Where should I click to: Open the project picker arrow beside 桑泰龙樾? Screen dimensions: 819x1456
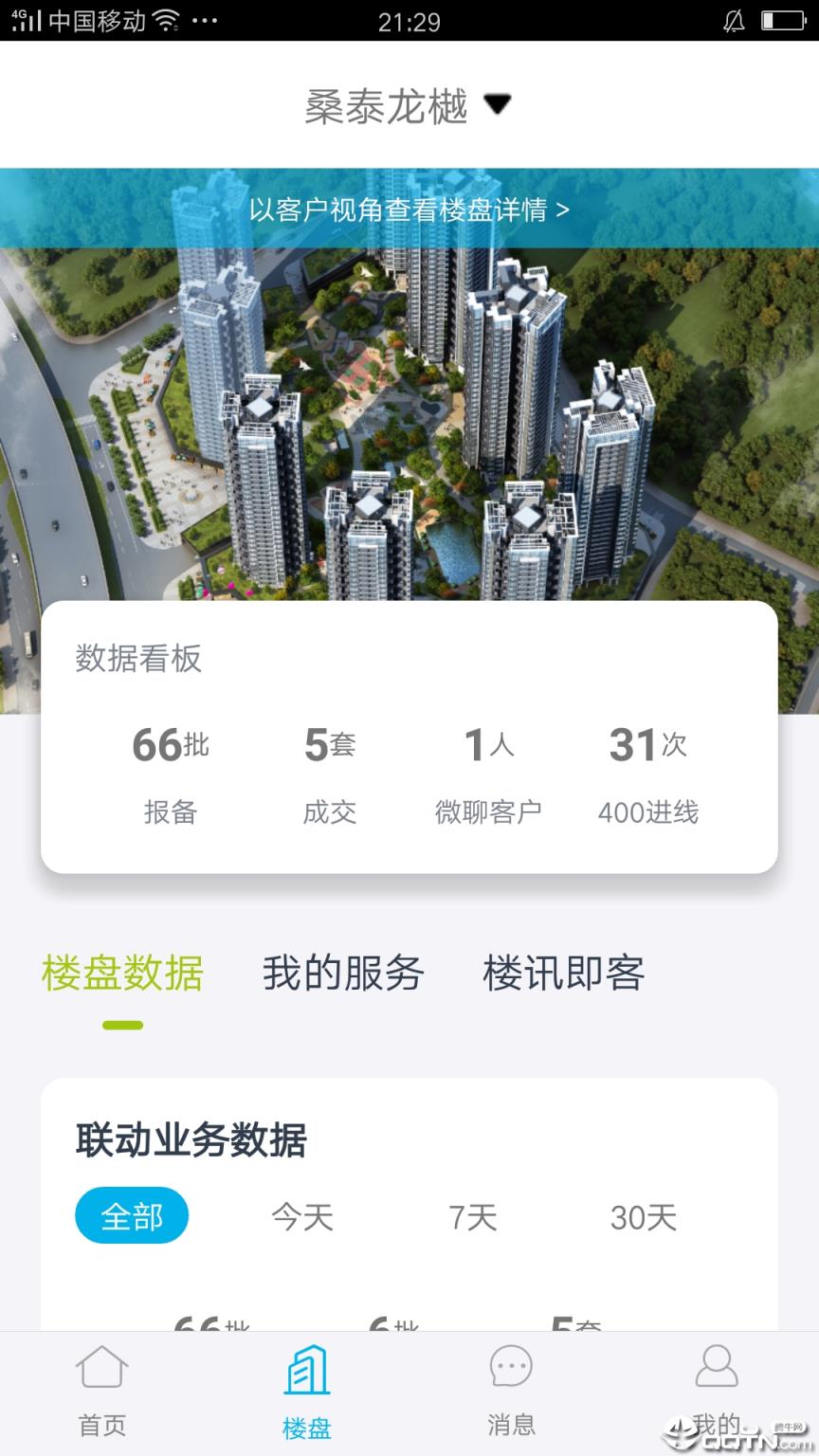point(500,105)
